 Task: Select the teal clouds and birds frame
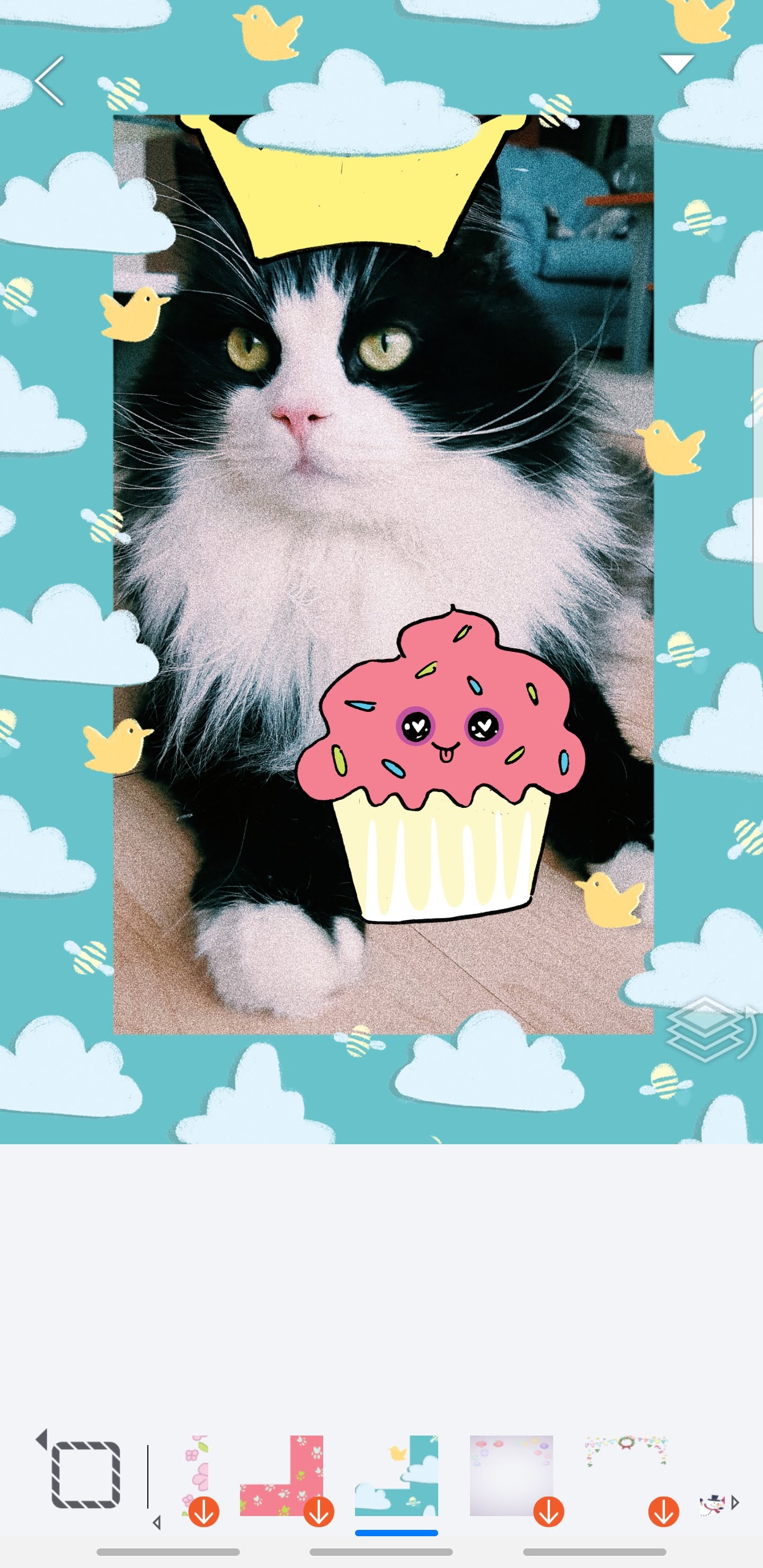click(396, 1475)
